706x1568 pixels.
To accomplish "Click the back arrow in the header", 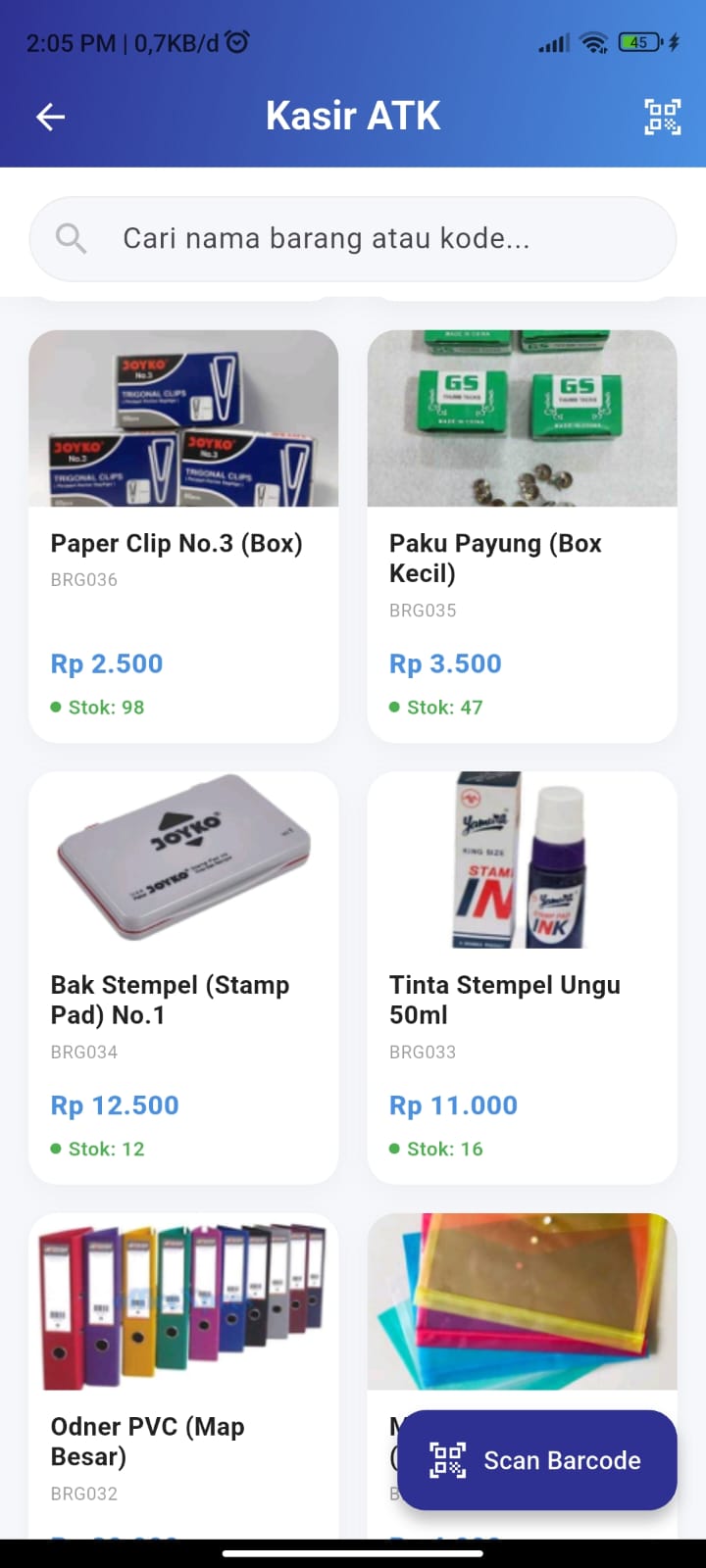I will (49, 117).
